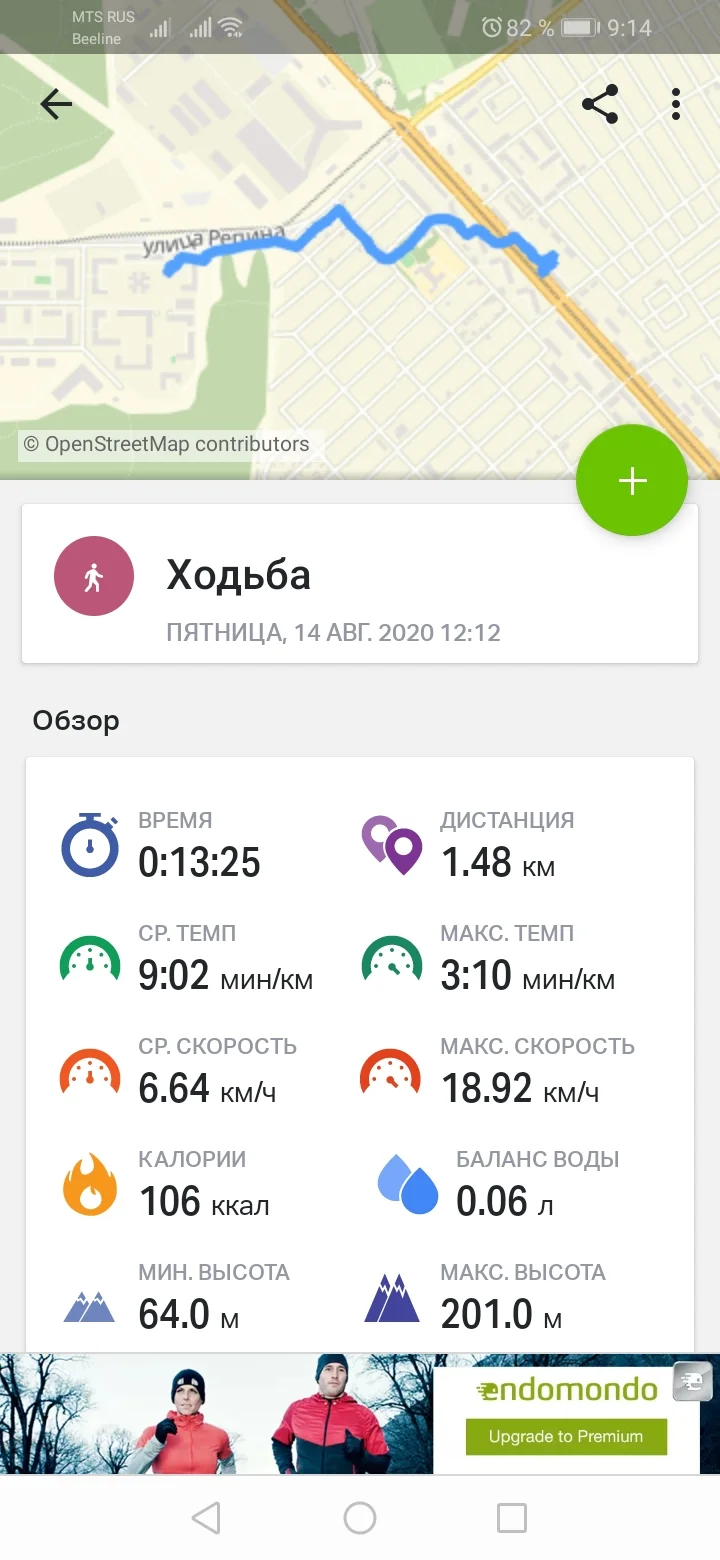The height and width of the screenshot is (1560, 720).
Task: Tap the green plus floating button
Action: click(x=632, y=481)
